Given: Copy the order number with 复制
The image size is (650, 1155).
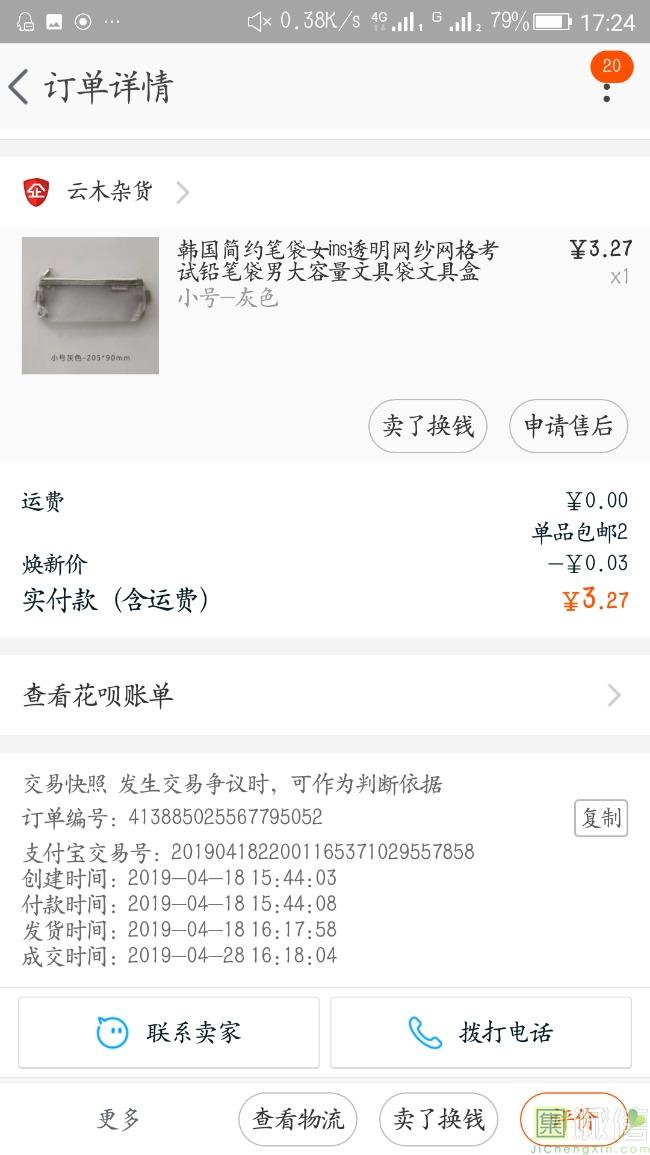Looking at the screenshot, I should point(601,818).
